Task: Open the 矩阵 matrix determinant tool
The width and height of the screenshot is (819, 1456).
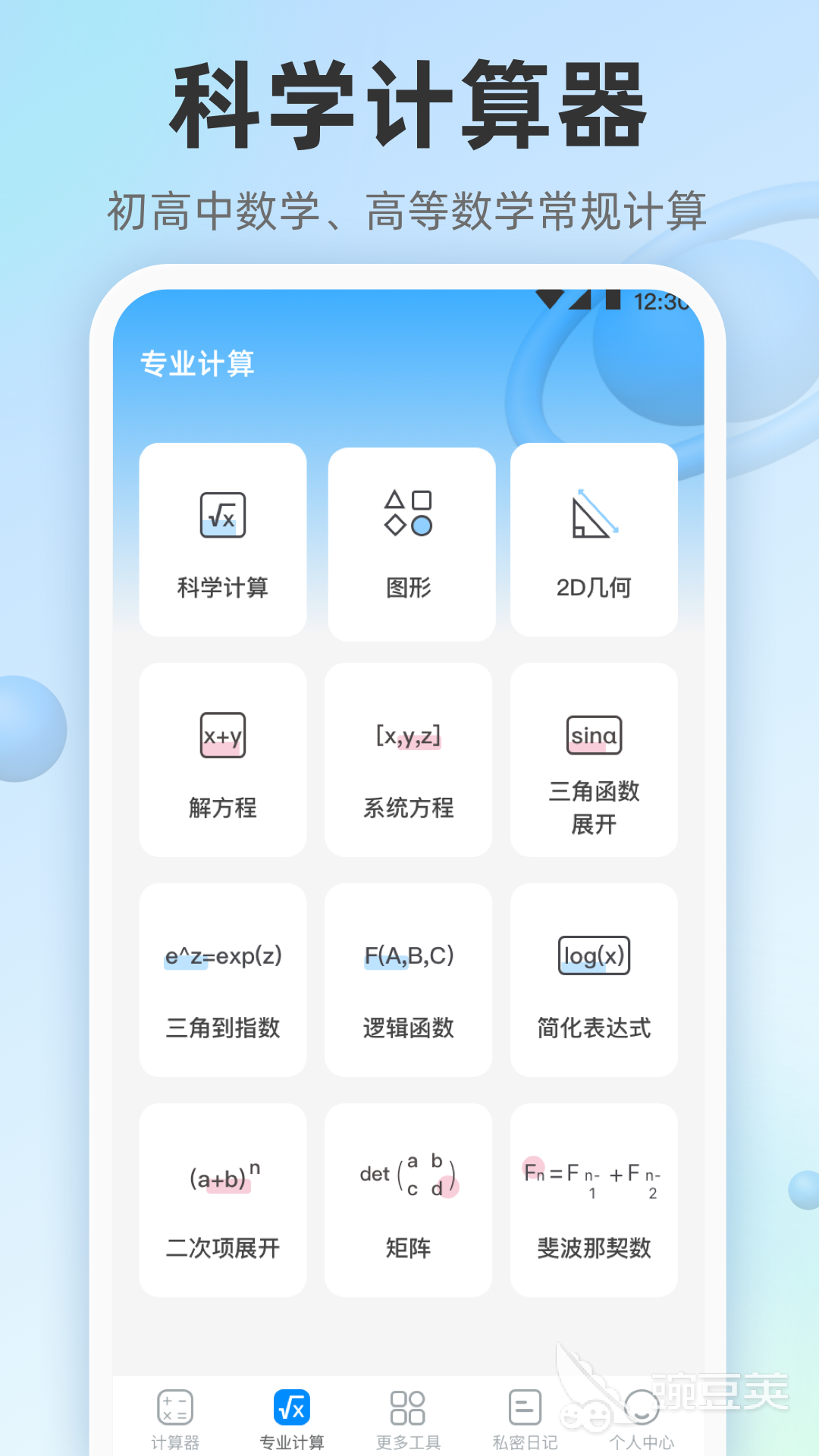Action: (409, 1198)
